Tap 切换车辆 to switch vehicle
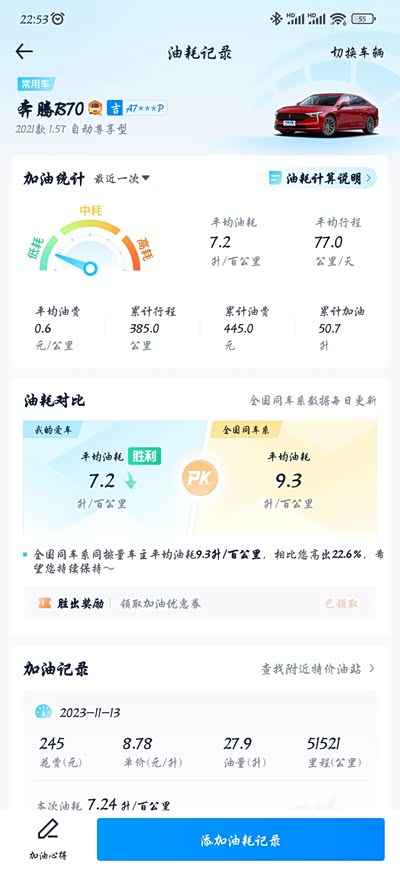 357,53
